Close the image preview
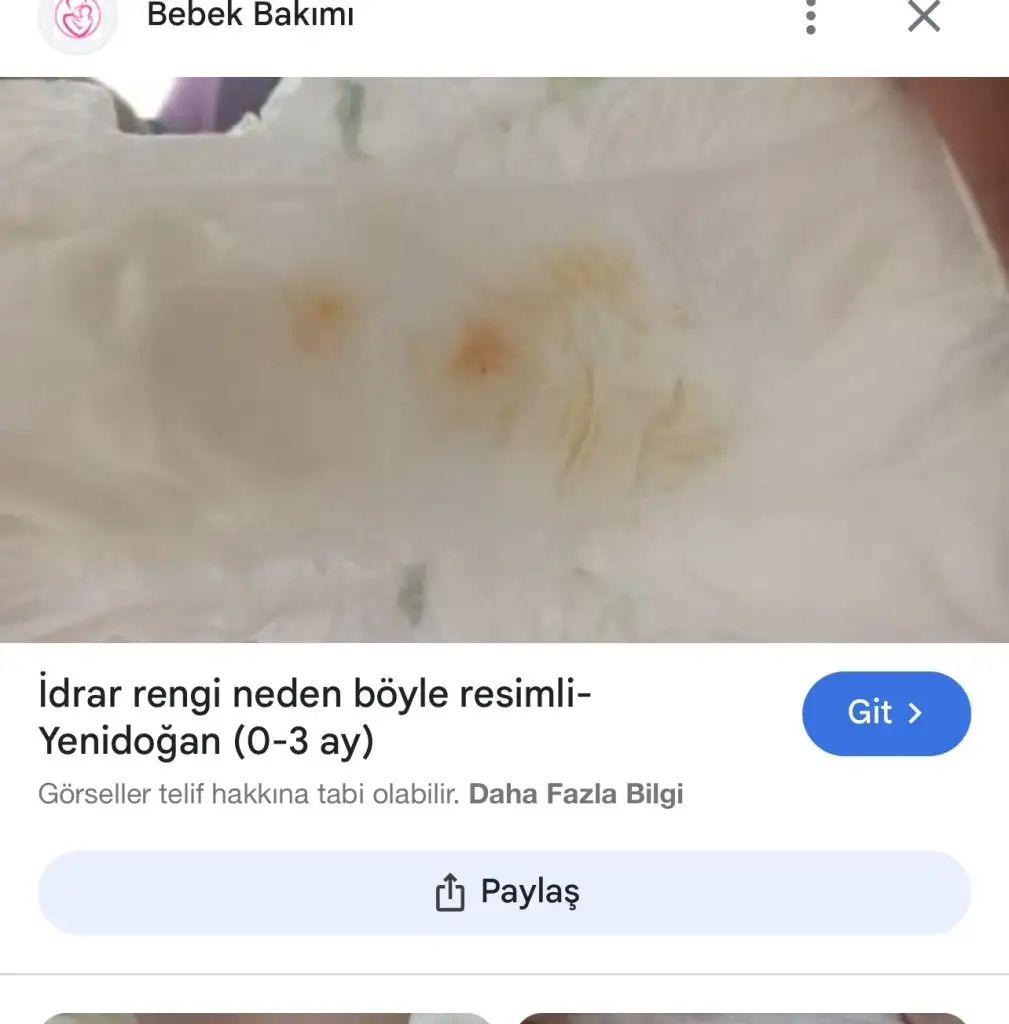This screenshot has height=1024, width=1009. (923, 17)
